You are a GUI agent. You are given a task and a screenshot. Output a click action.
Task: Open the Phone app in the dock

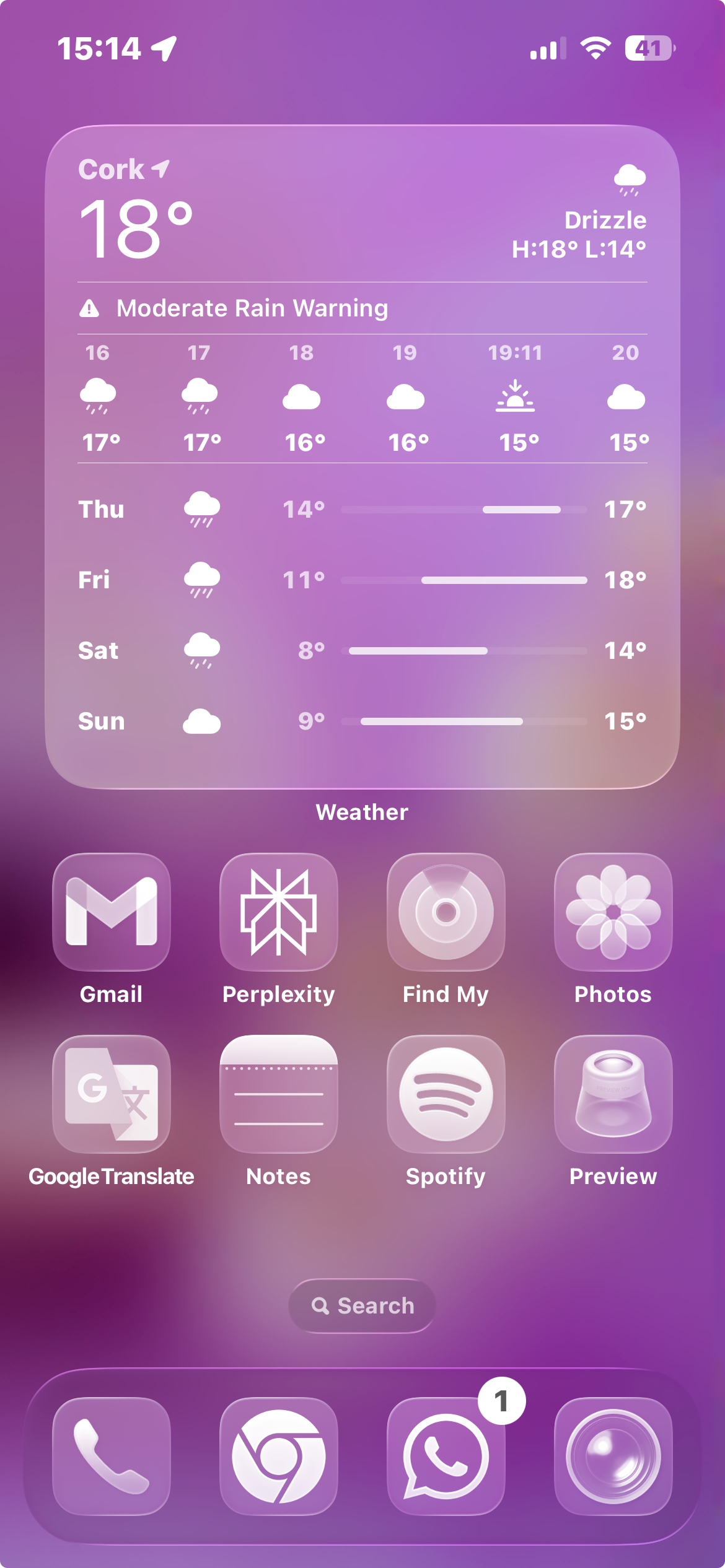tap(112, 1457)
